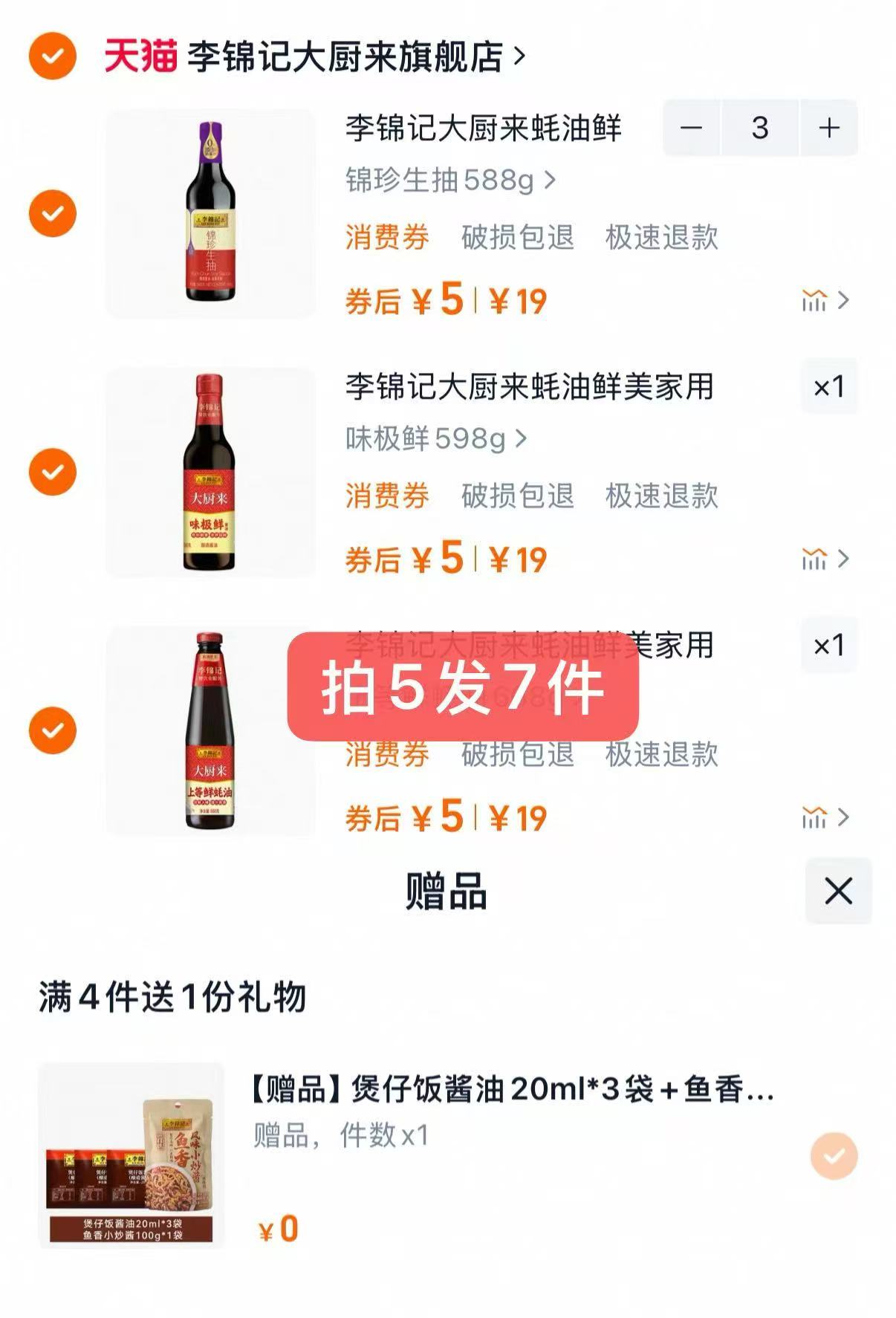The image size is (896, 1318).
Task: Uncheck the 上等鲜蚝油 item
Action: pos(52,730)
